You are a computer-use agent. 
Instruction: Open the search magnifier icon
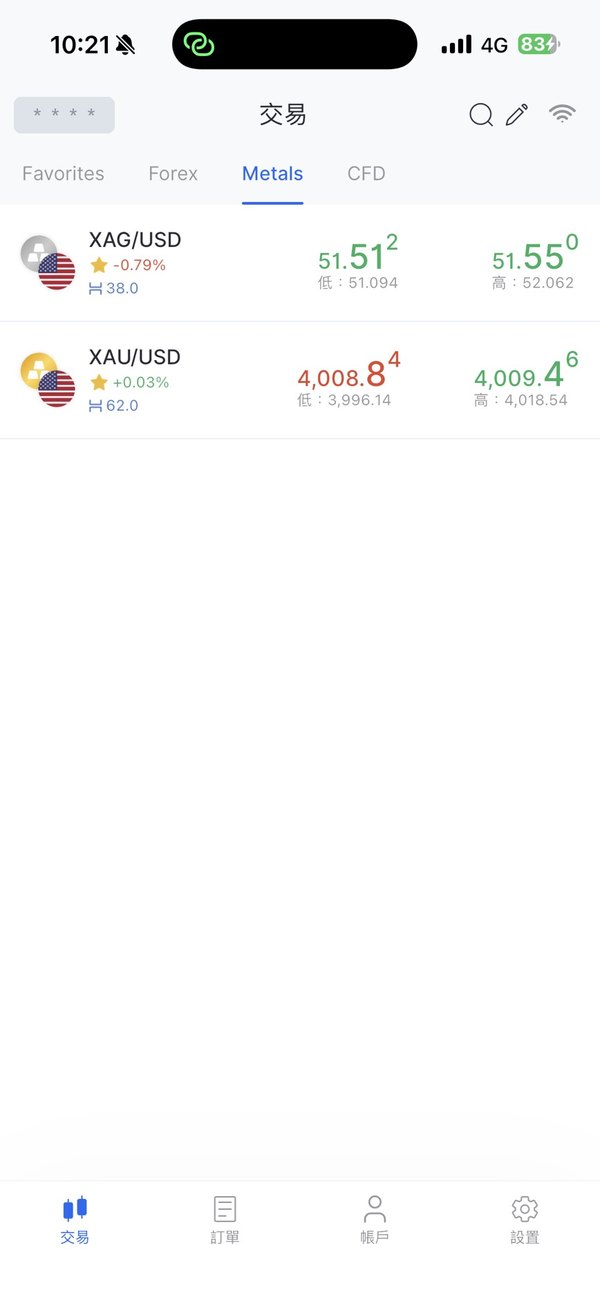click(x=481, y=115)
